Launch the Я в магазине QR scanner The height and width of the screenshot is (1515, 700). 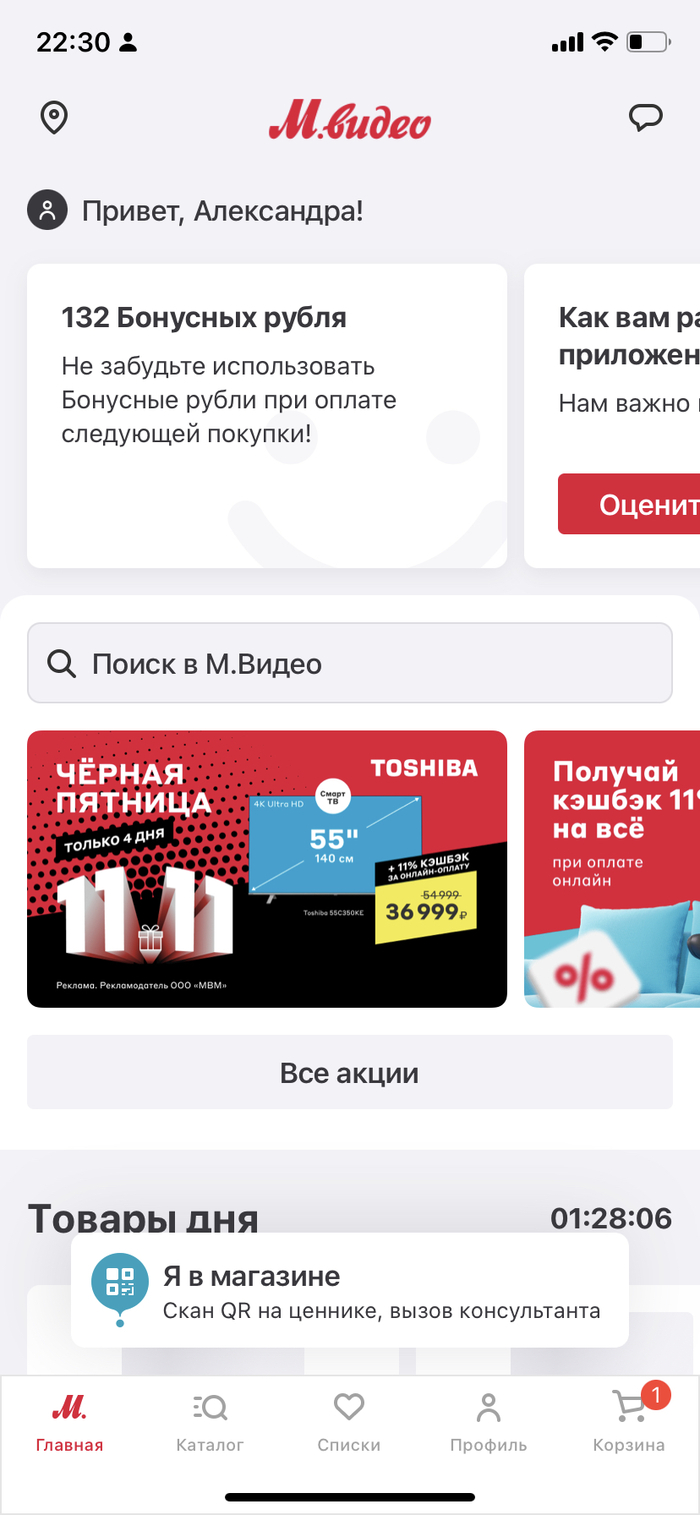click(349, 1290)
